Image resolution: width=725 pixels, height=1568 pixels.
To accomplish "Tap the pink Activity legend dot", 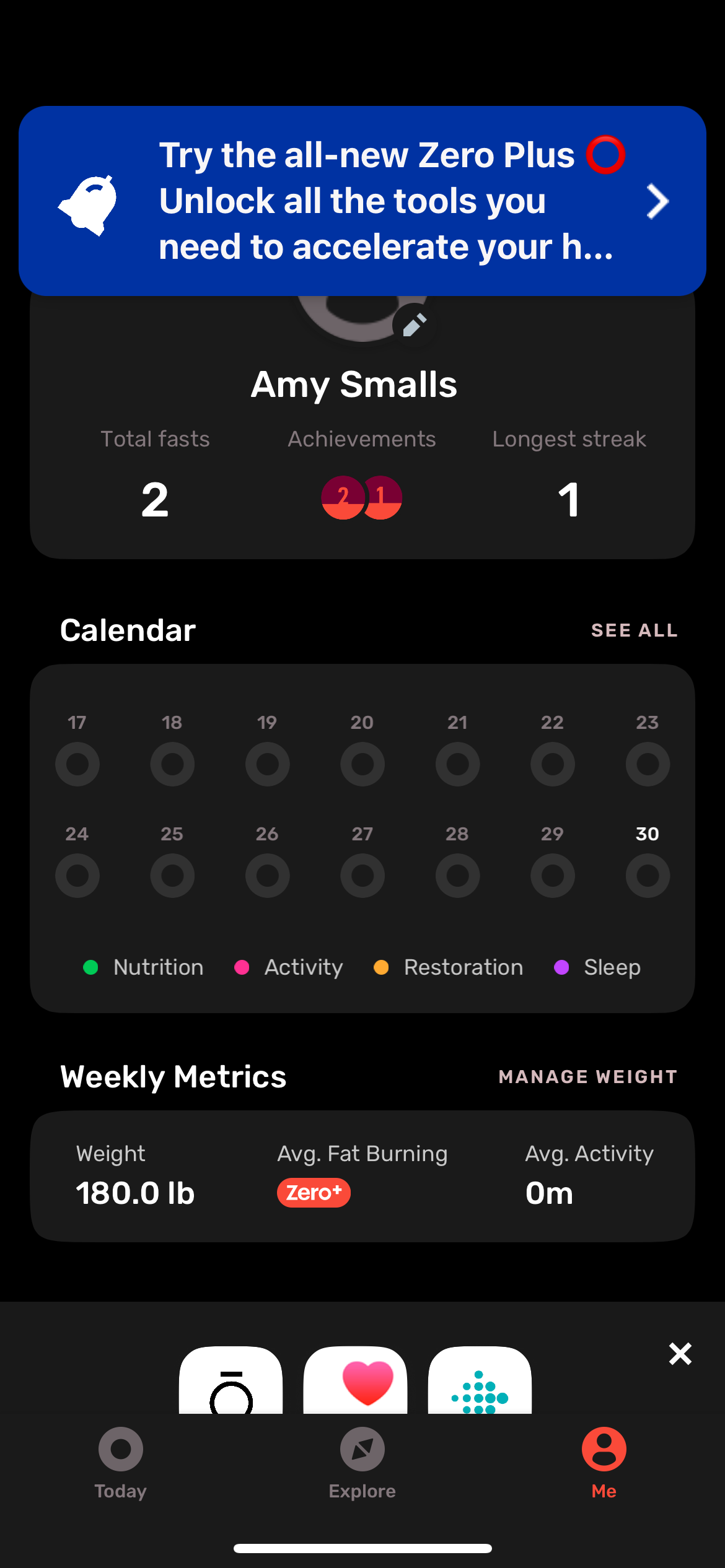I will pyautogui.click(x=242, y=967).
